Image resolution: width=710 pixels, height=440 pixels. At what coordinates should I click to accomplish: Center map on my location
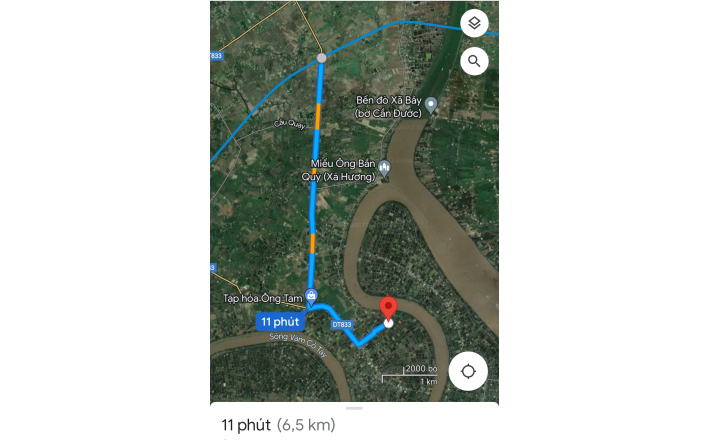pyautogui.click(x=468, y=372)
